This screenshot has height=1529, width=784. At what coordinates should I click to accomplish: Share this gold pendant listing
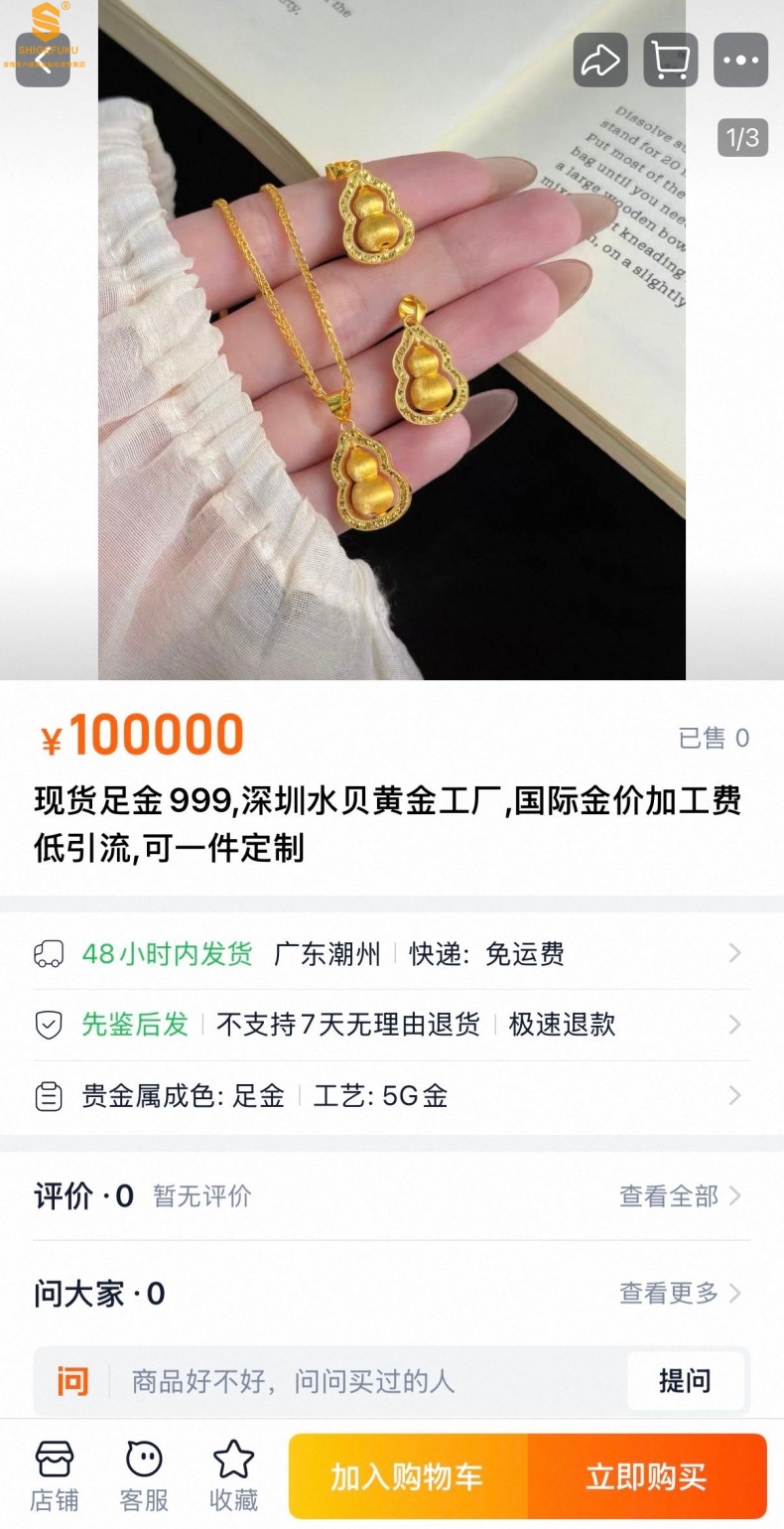[x=599, y=60]
